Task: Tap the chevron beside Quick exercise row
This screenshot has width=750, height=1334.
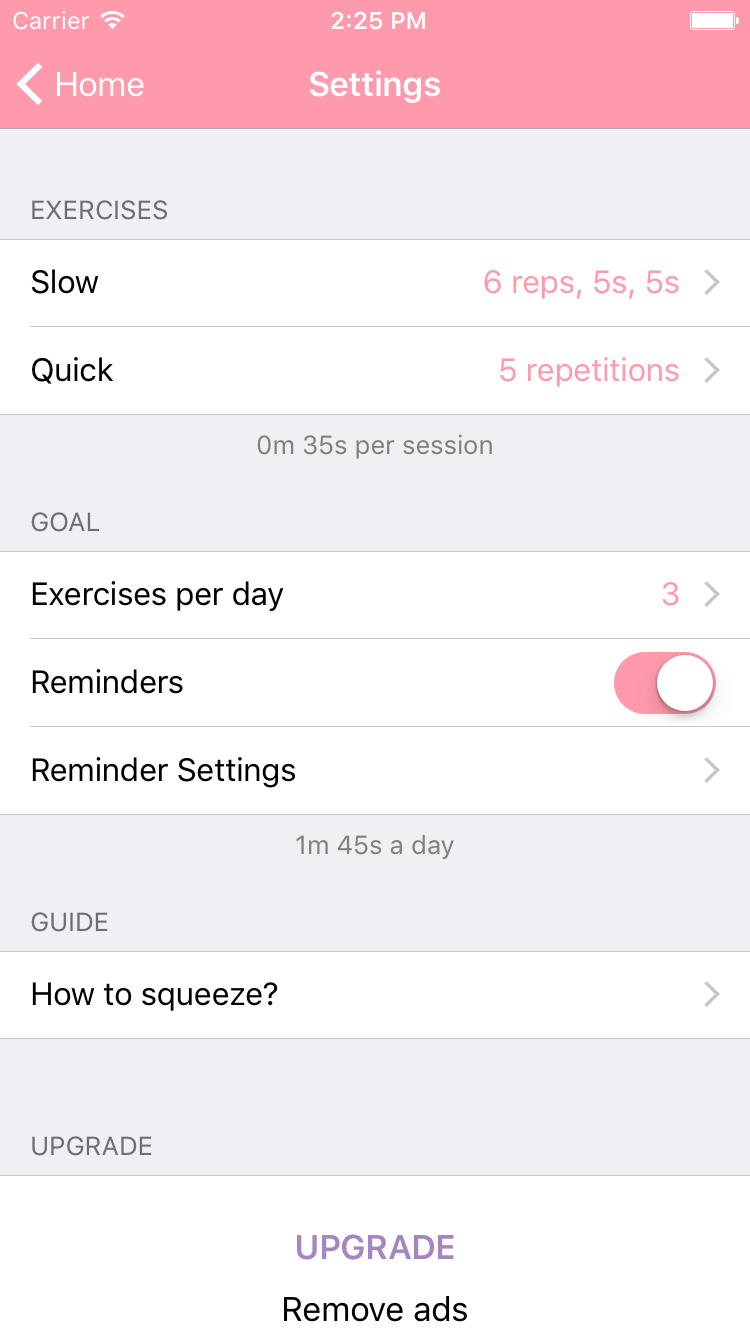Action: click(x=711, y=370)
